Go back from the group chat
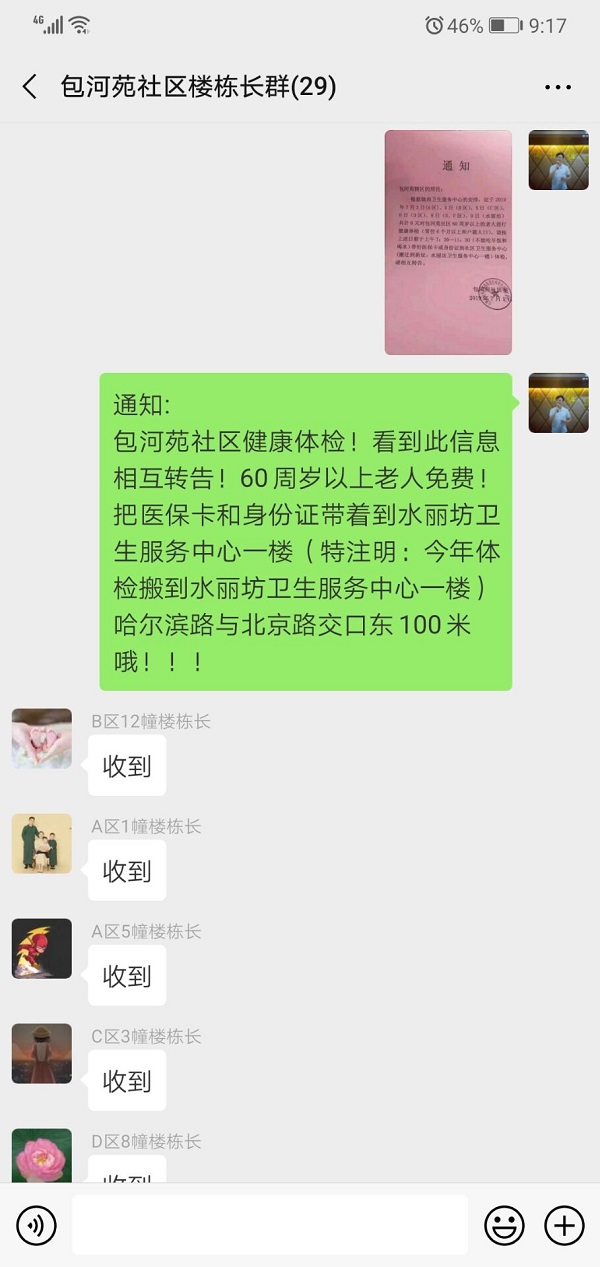The height and width of the screenshot is (1267, 600). [x=30, y=87]
